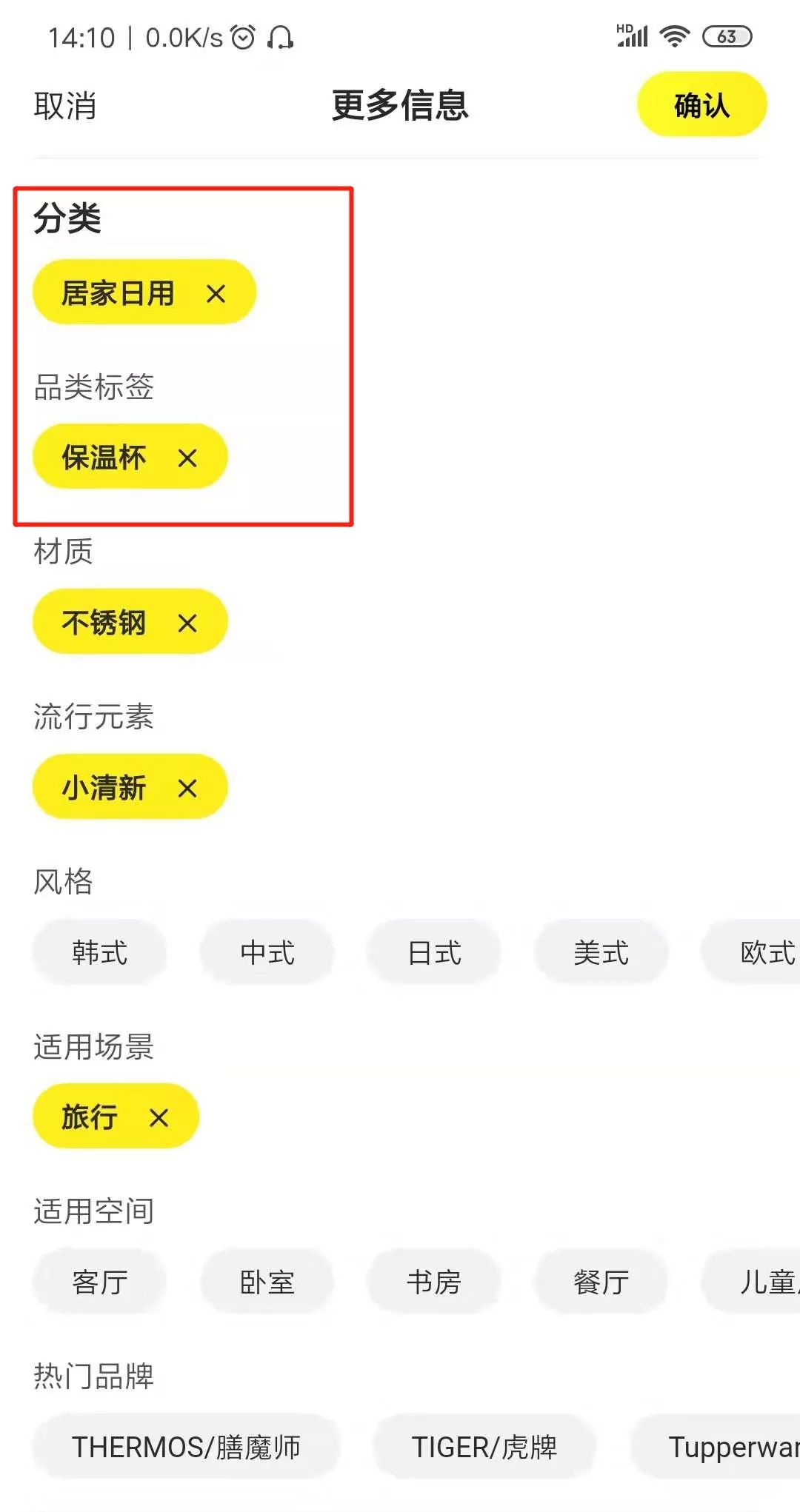800x1512 pixels.
Task: Remove the 小清新 chip
Action: [187, 788]
